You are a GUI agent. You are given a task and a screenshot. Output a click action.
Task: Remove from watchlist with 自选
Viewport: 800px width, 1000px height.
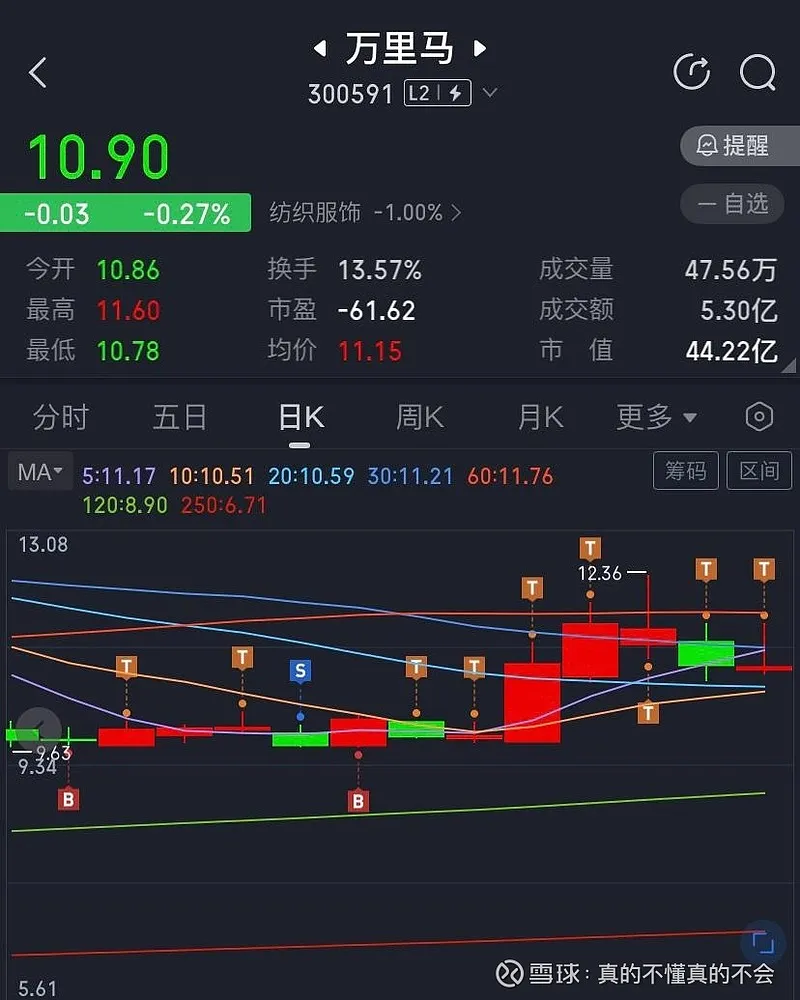point(740,204)
